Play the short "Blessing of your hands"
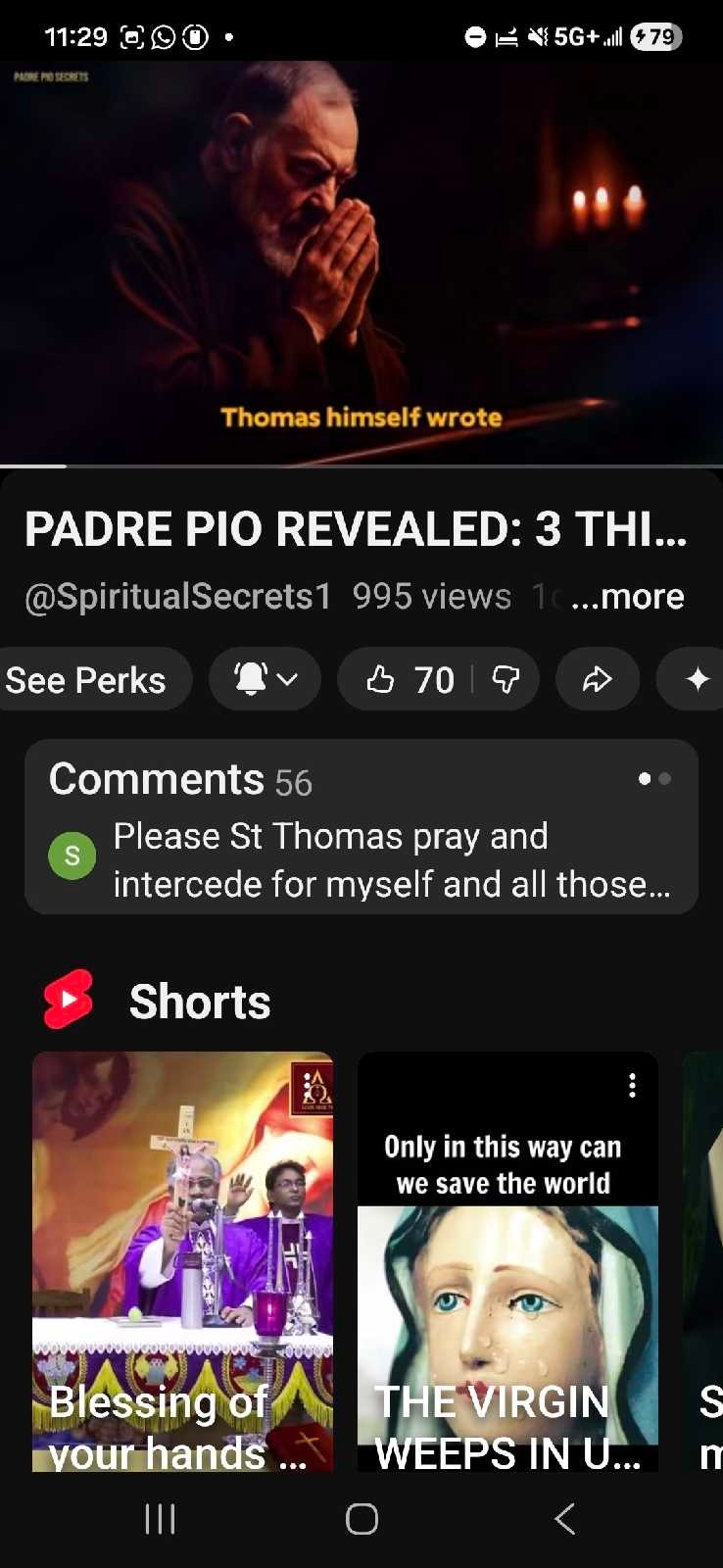This screenshot has width=723, height=1568. (x=183, y=1261)
